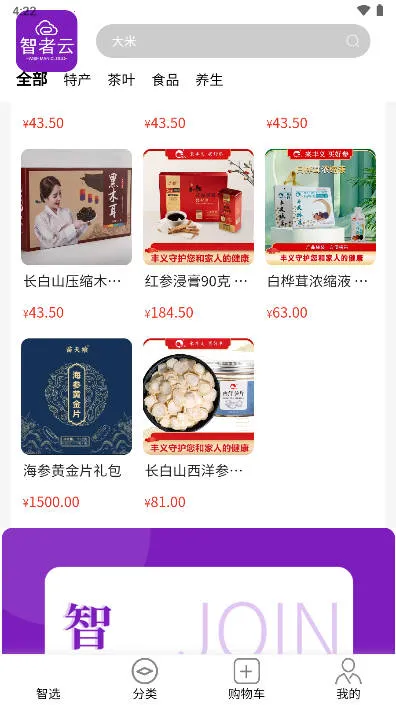Open the 白桦茸浓缩液 product card

click(320, 235)
